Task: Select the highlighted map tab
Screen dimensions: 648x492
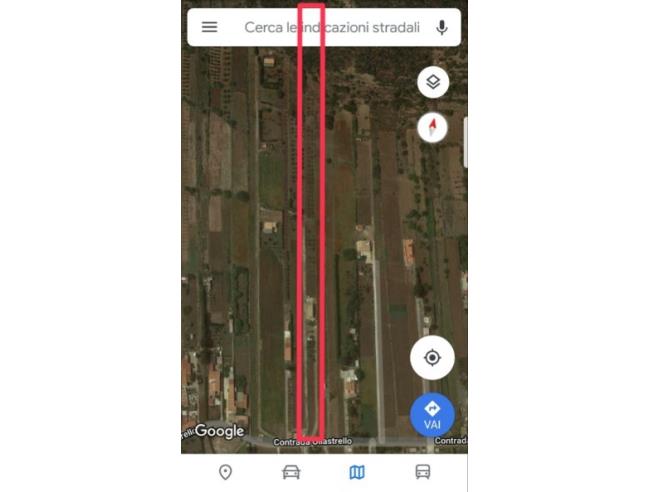Action: coord(357,472)
